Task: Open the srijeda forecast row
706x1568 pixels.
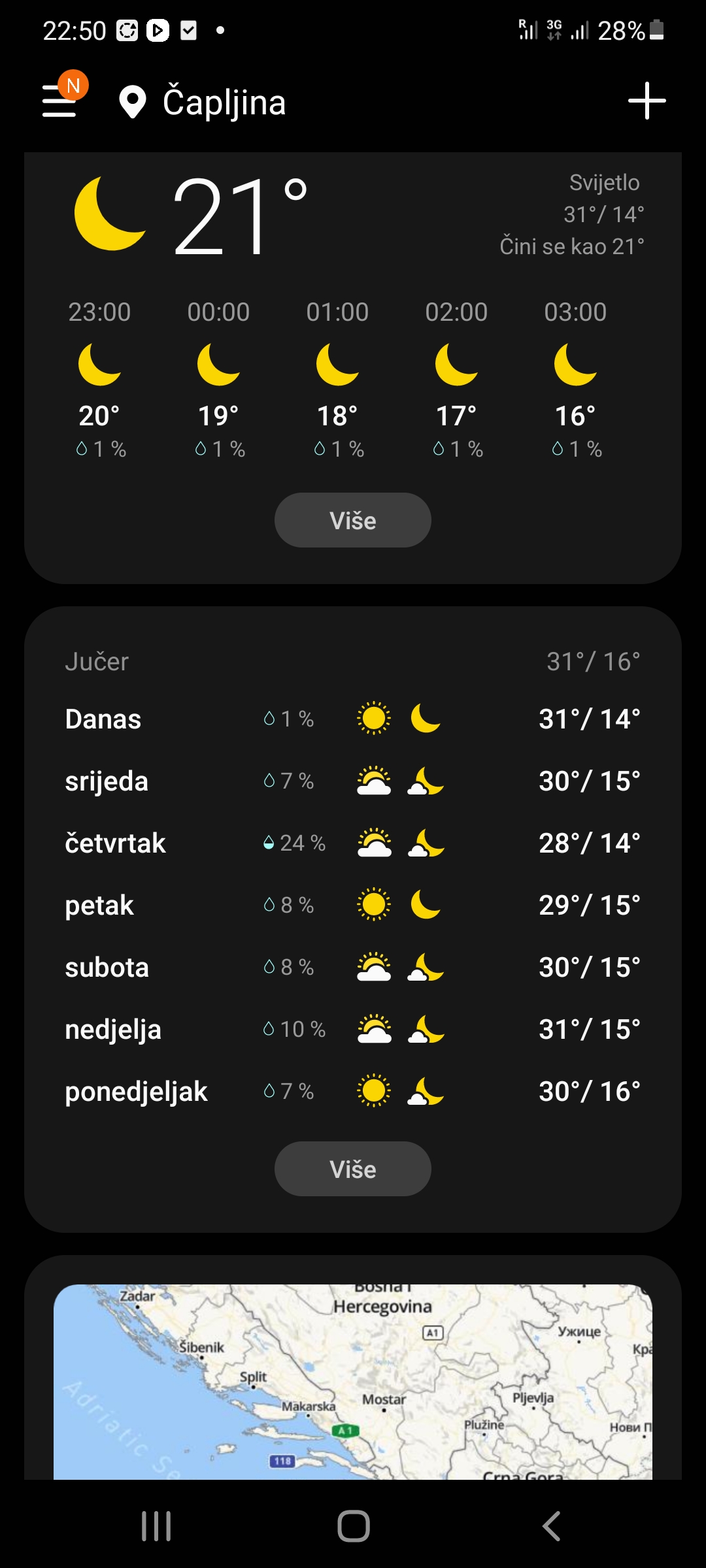Action: pos(353,781)
